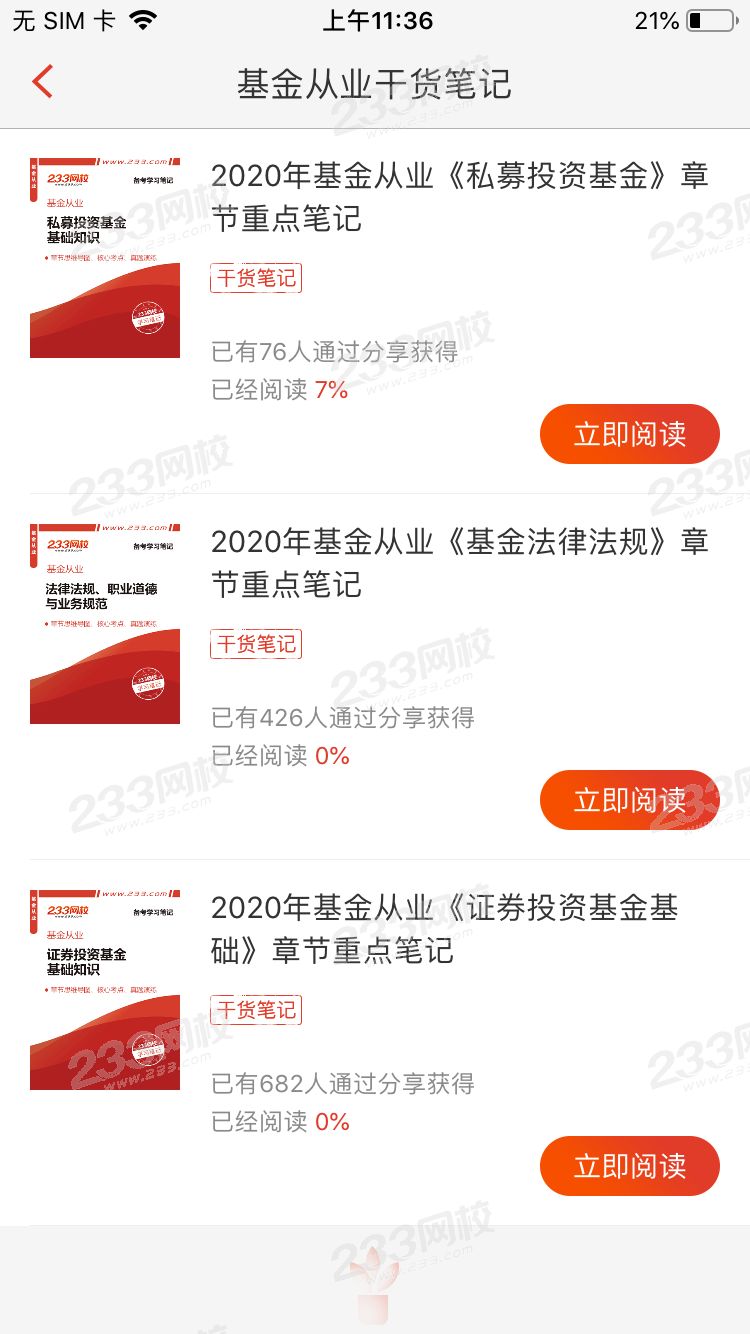Open title 2020年基金从业《证券投资基金基础》章节重点笔记
The image size is (750, 1334).
445,929
